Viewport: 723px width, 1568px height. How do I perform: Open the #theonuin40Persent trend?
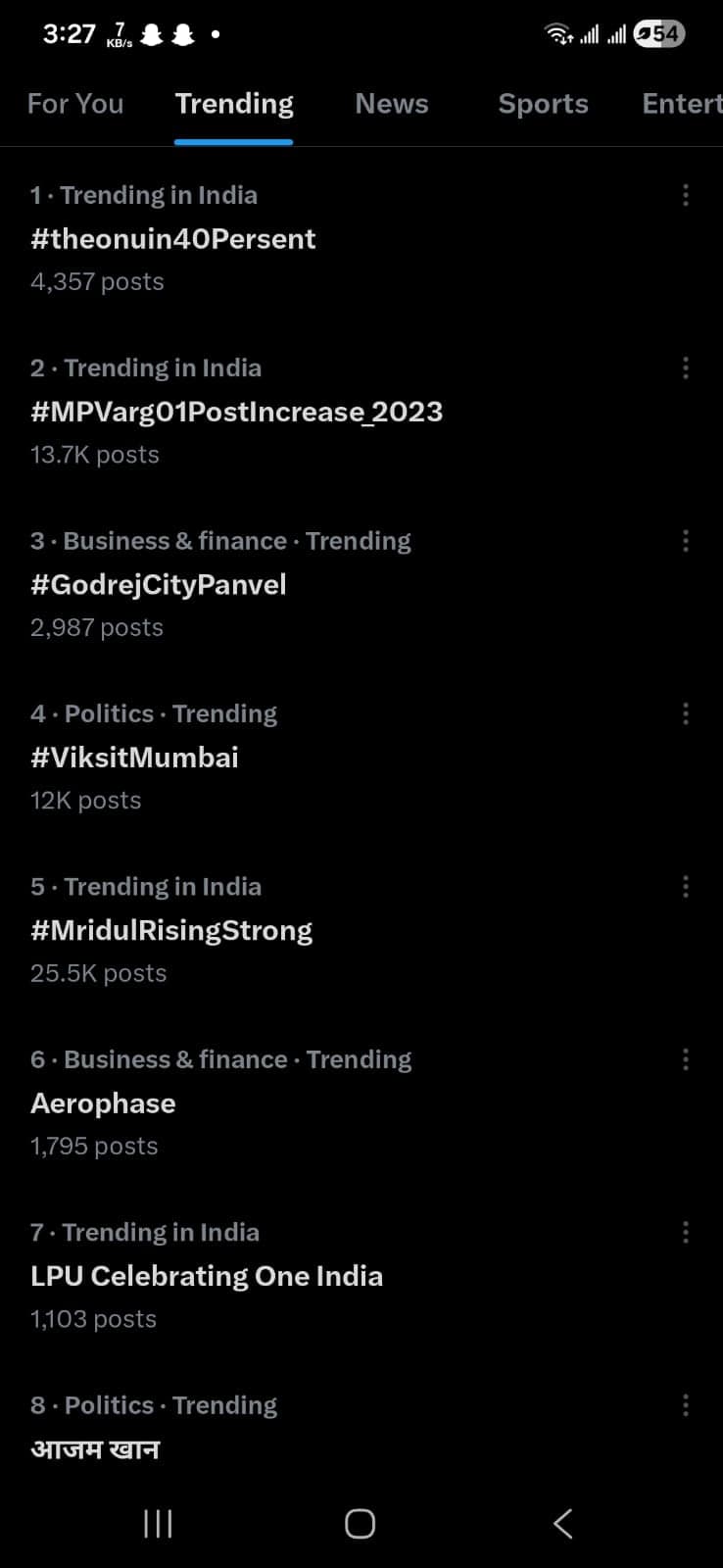click(172, 238)
